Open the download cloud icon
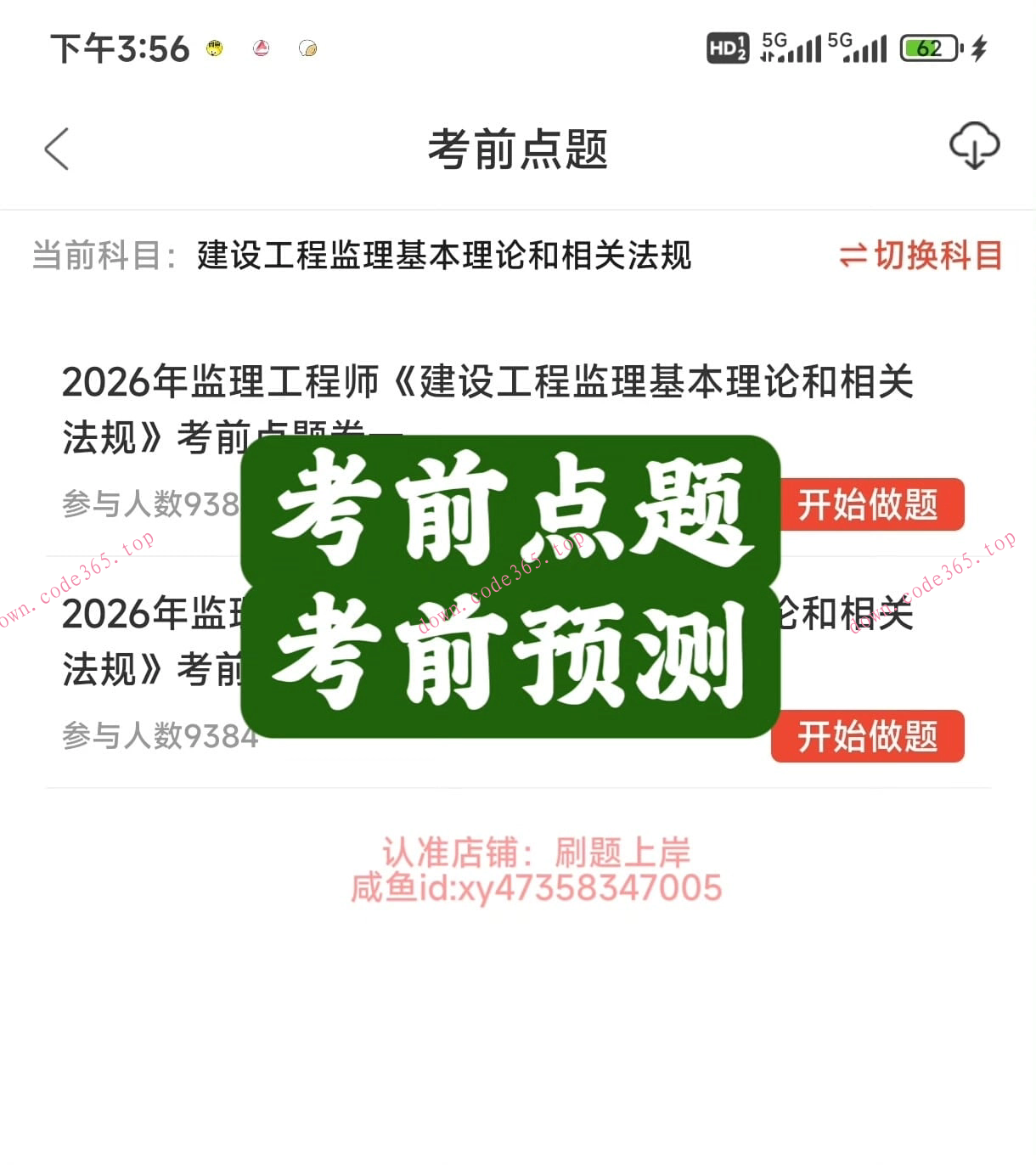 click(x=975, y=144)
